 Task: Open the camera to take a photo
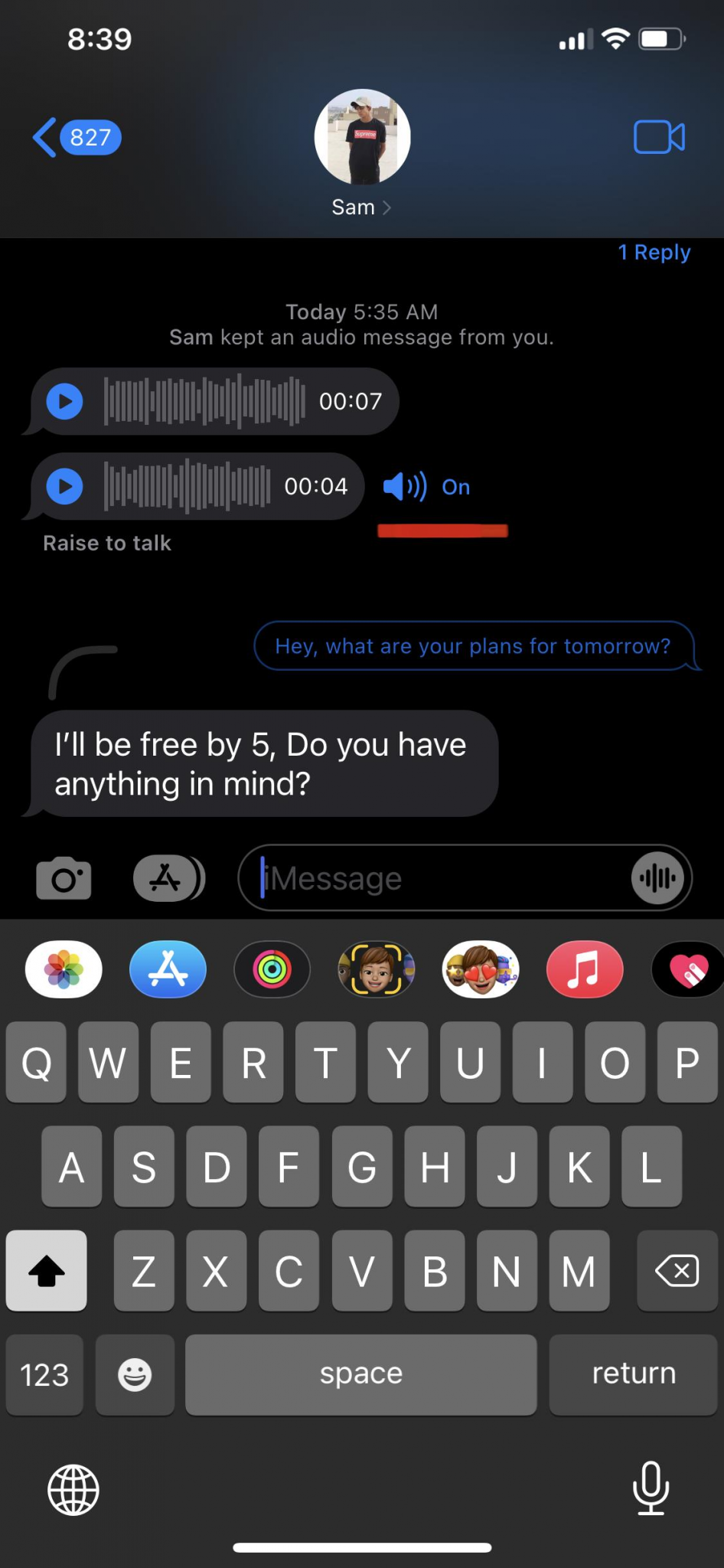point(64,879)
